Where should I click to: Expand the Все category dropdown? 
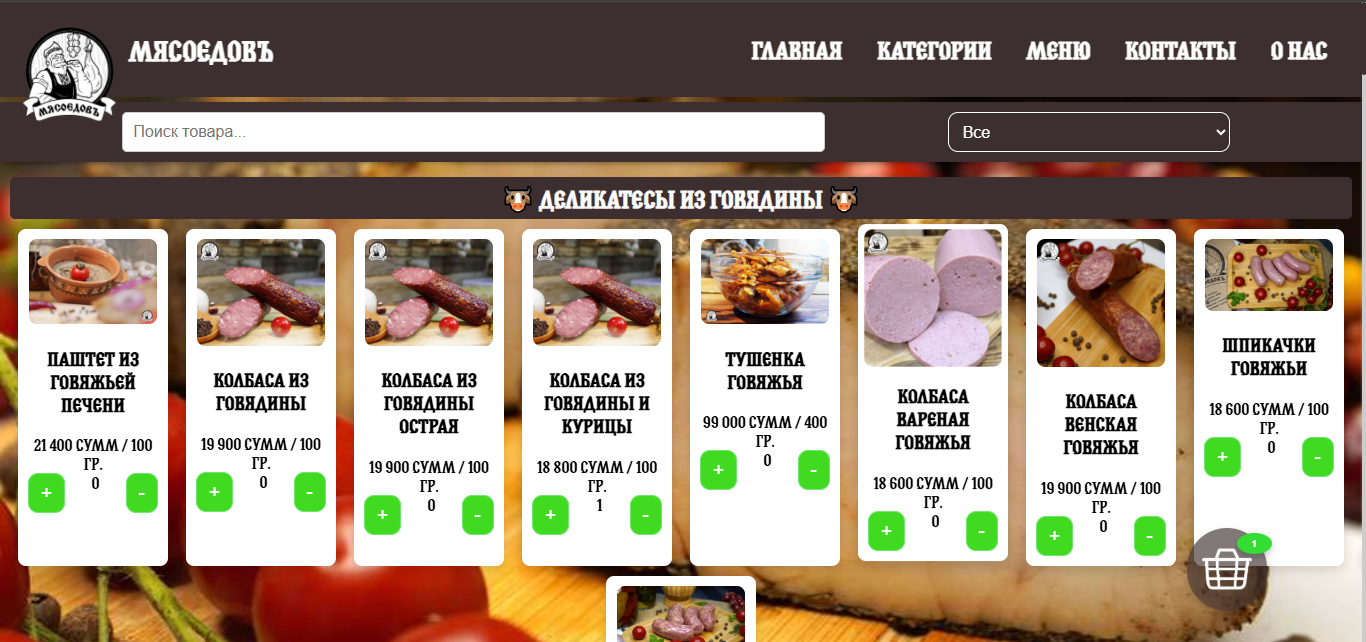coord(1088,132)
